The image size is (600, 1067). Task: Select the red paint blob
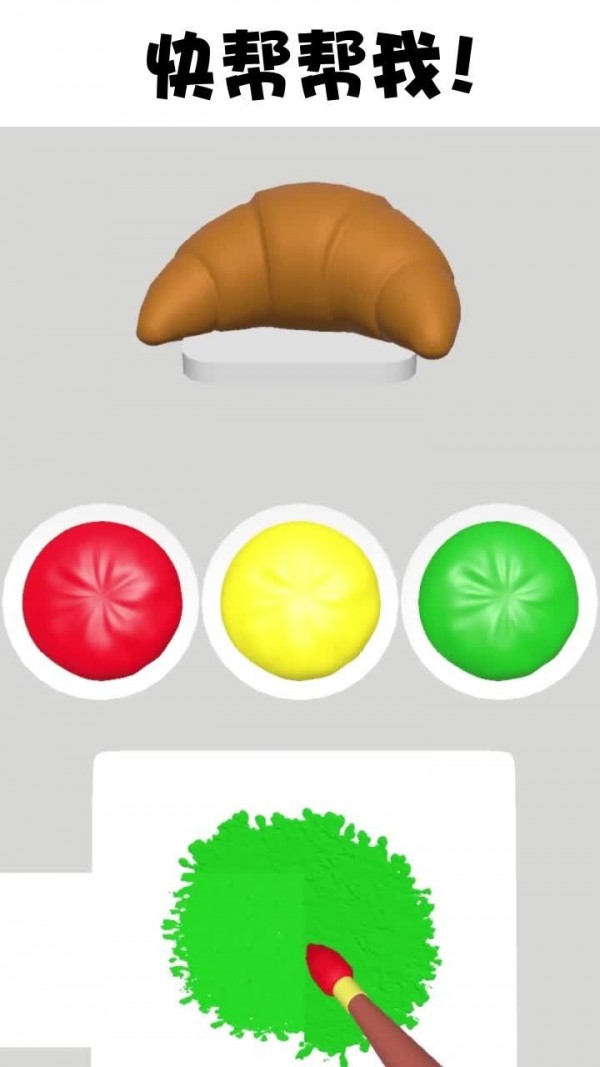point(102,601)
